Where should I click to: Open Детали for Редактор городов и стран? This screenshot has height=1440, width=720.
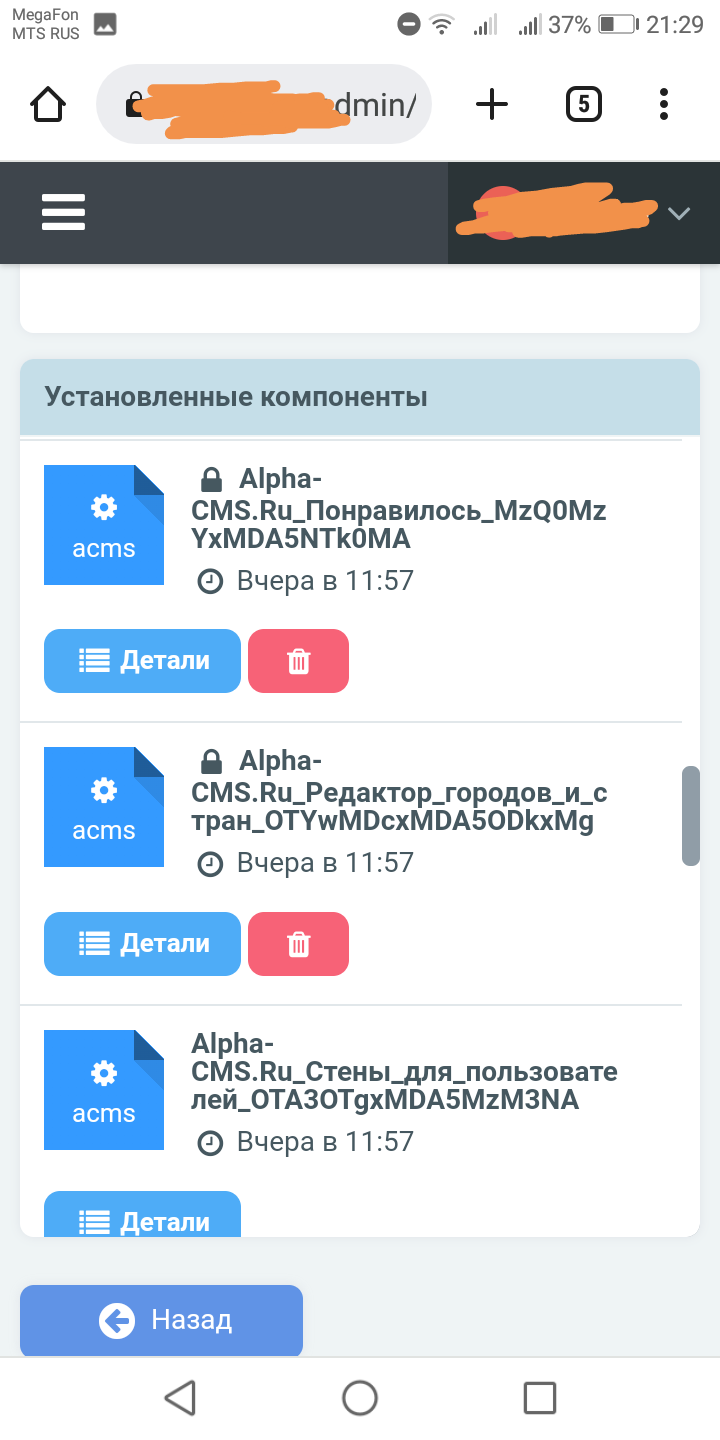[142, 943]
